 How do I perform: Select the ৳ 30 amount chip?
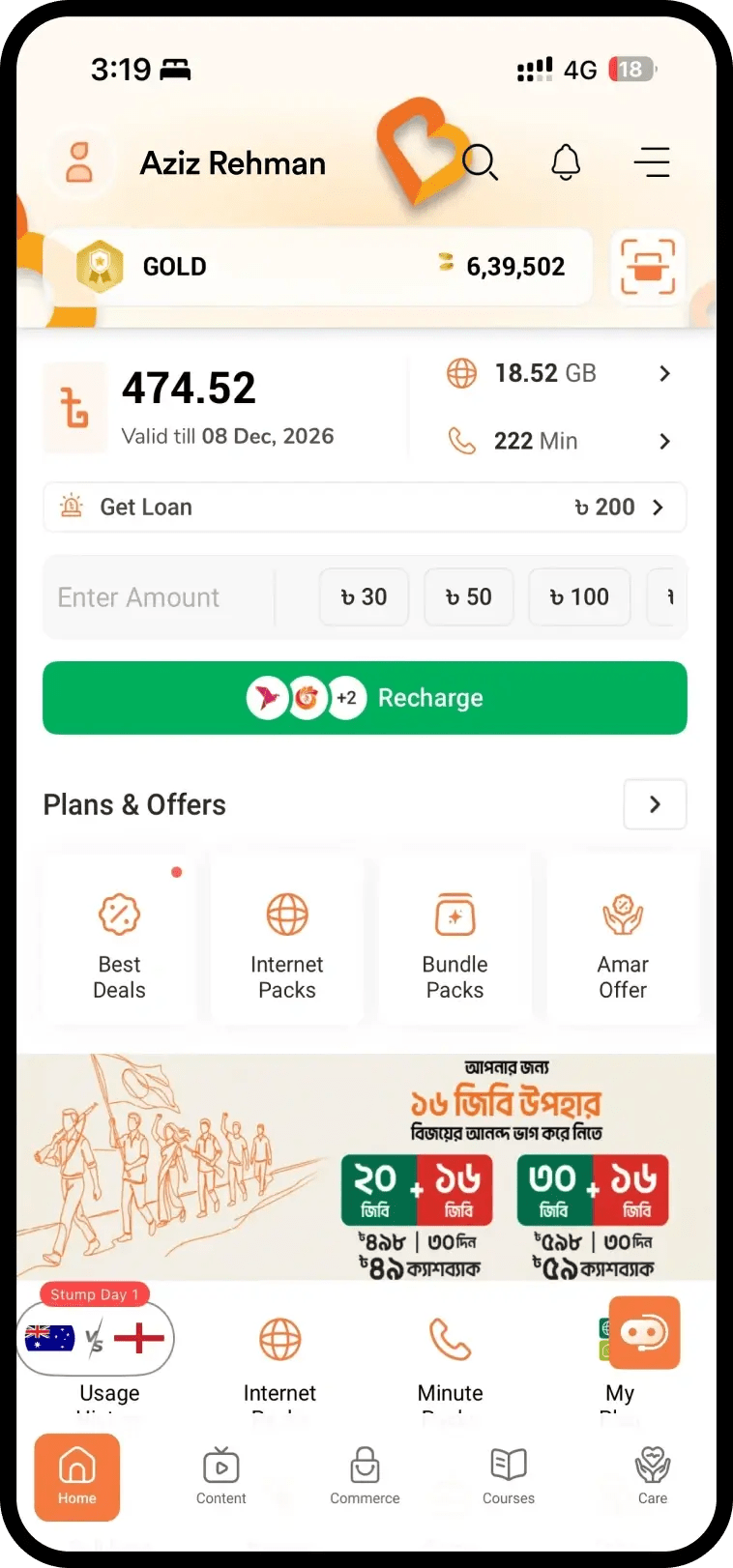click(x=364, y=597)
